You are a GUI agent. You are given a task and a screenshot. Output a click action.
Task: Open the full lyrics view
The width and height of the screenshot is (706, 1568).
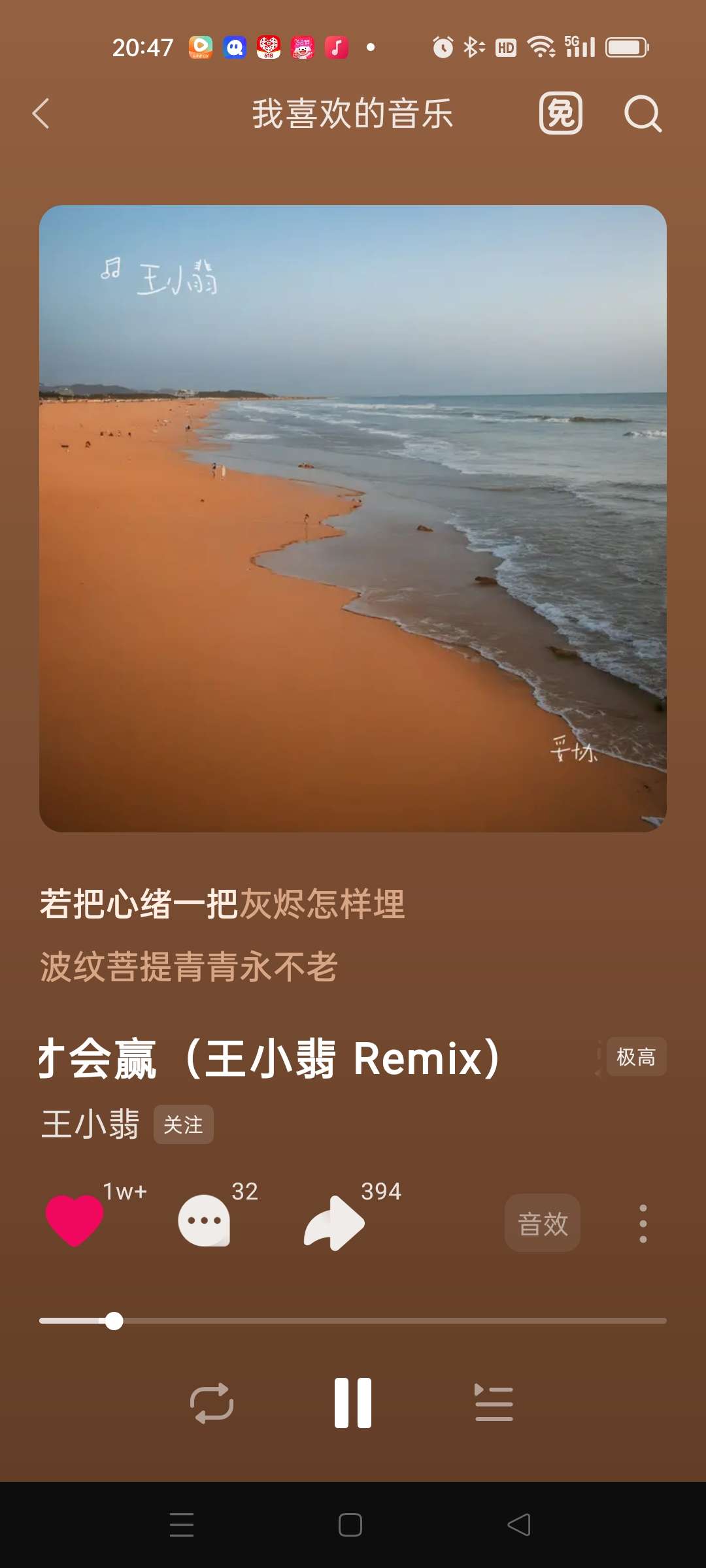pyautogui.click(x=222, y=934)
